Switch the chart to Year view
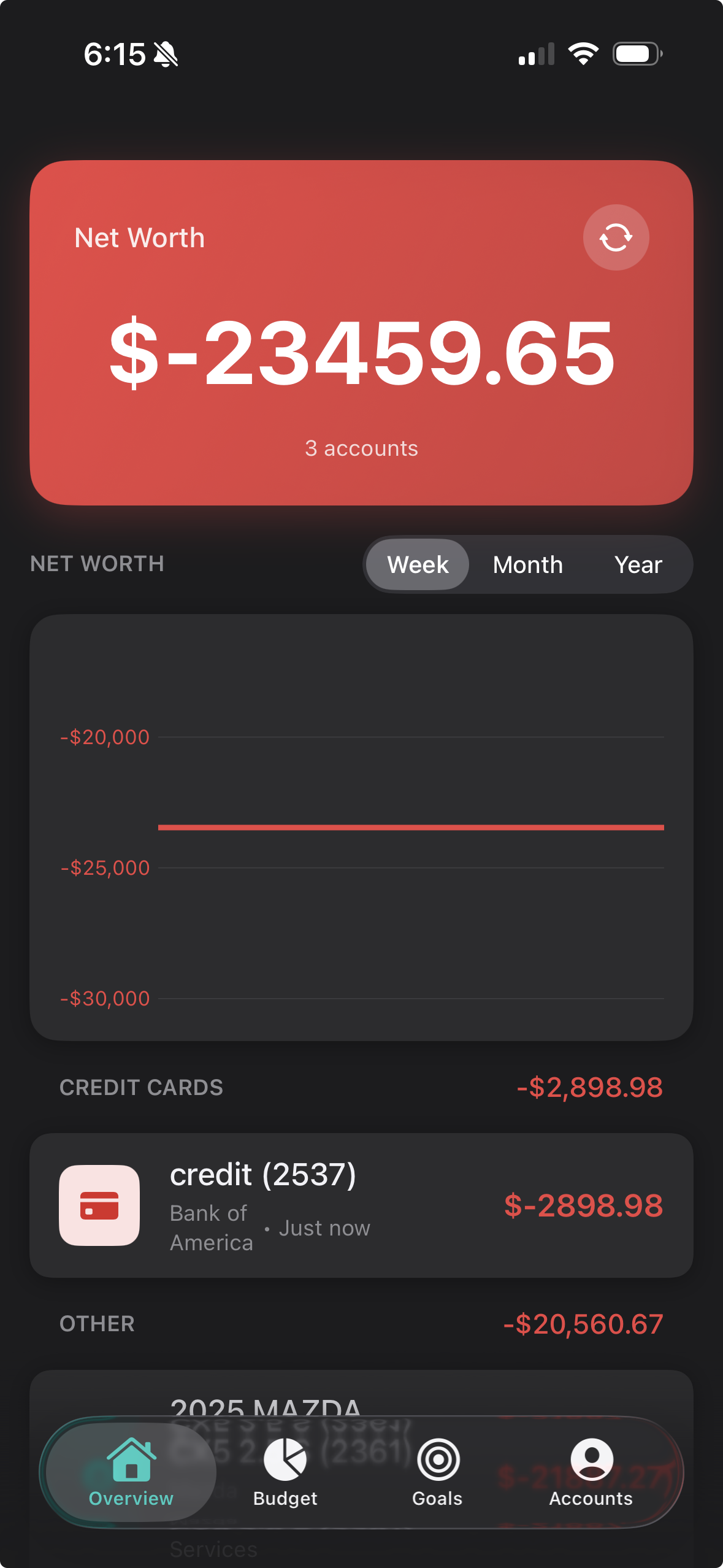The width and height of the screenshot is (723, 1568). click(x=638, y=564)
